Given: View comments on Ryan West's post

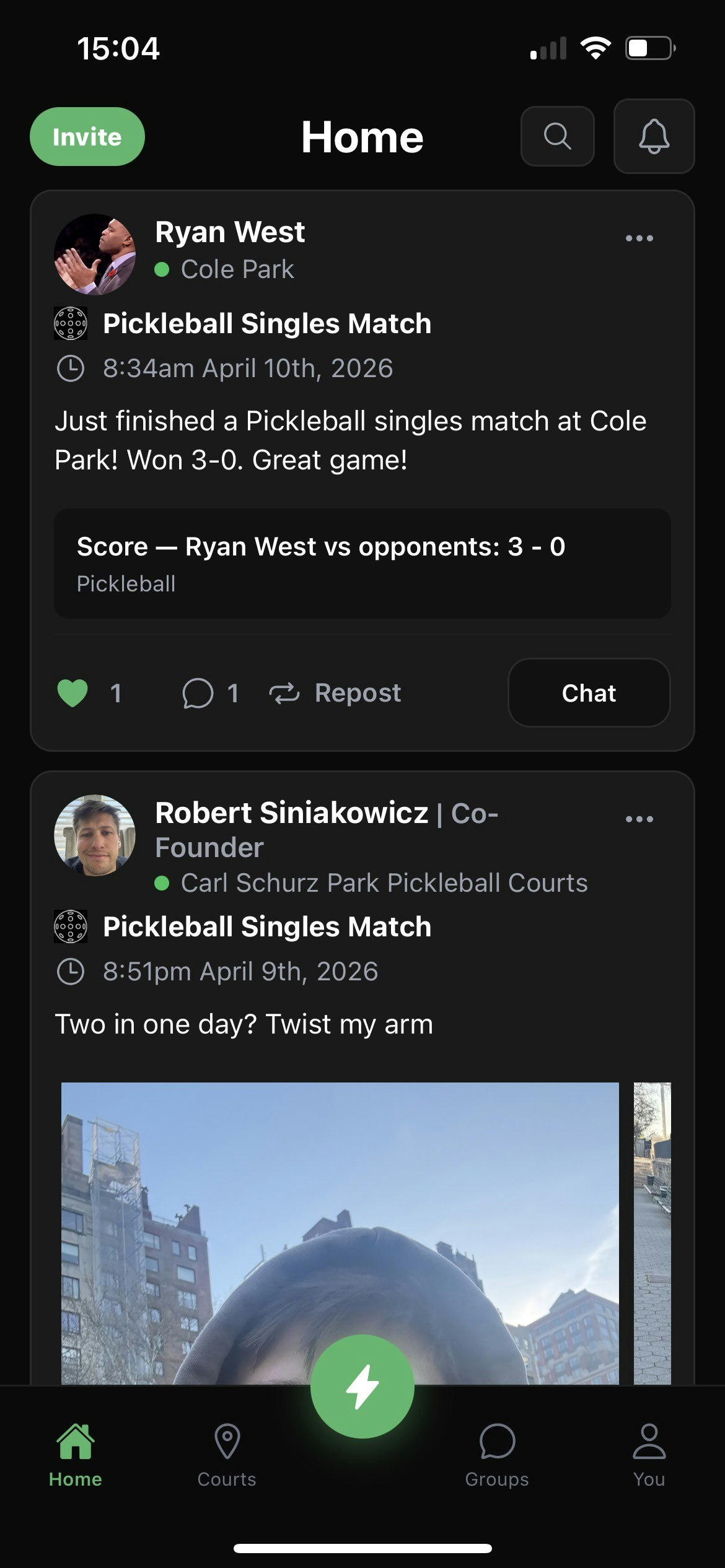Looking at the screenshot, I should (198, 693).
